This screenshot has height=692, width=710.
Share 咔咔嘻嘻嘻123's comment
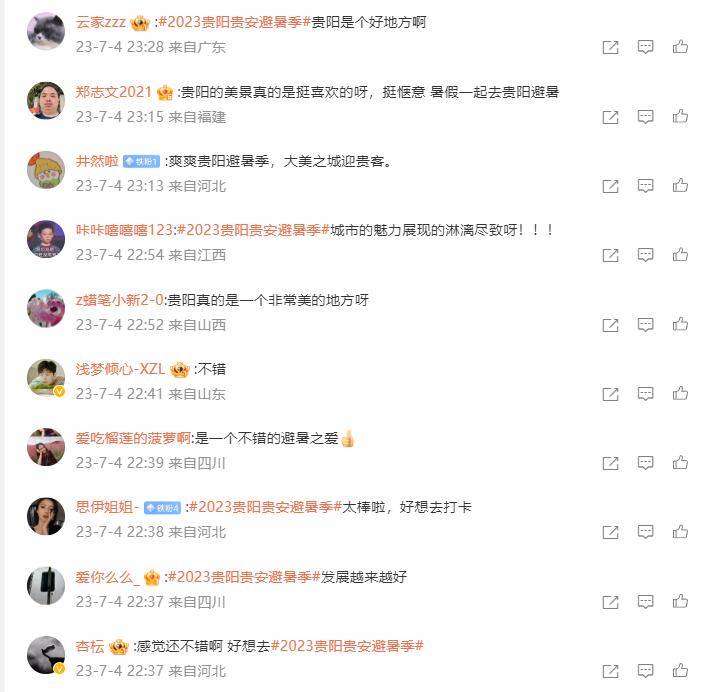(610, 255)
